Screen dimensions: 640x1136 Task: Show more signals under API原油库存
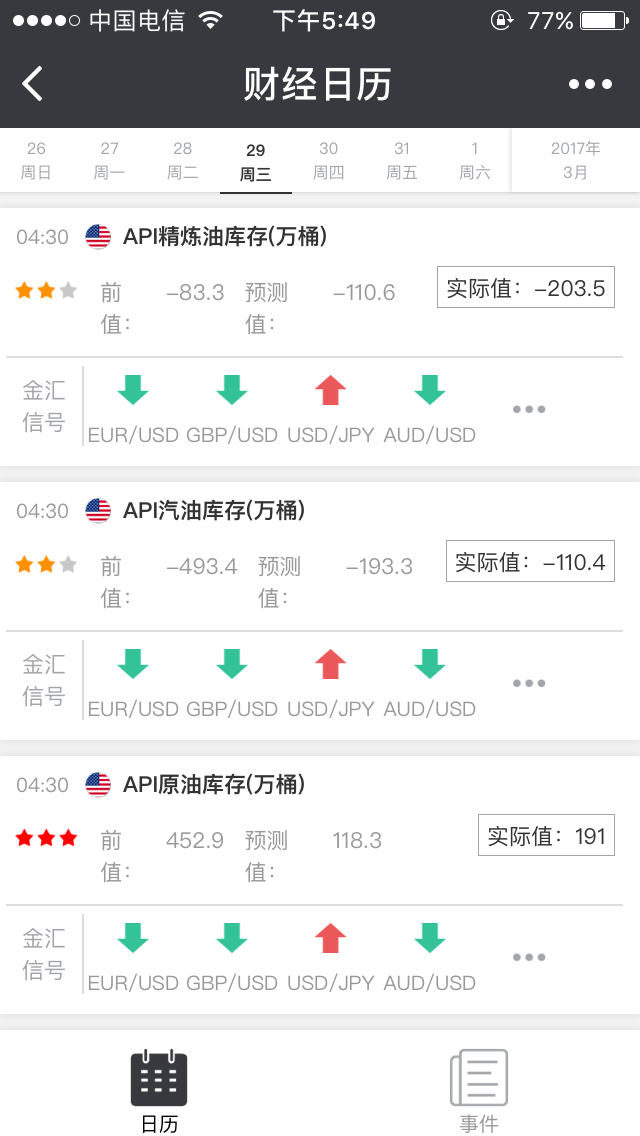[528, 957]
